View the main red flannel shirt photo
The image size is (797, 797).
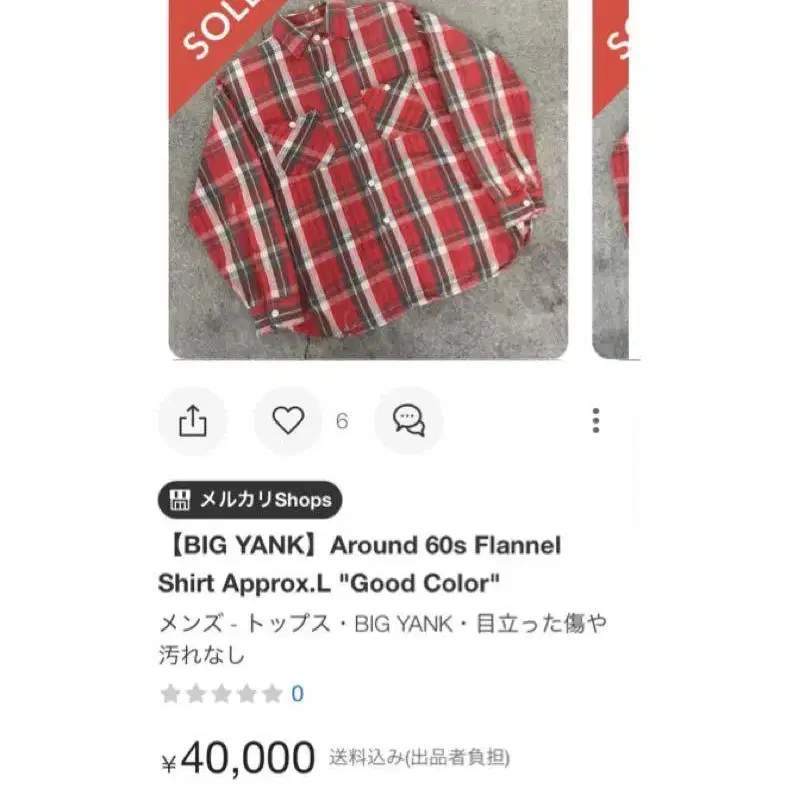(367, 180)
